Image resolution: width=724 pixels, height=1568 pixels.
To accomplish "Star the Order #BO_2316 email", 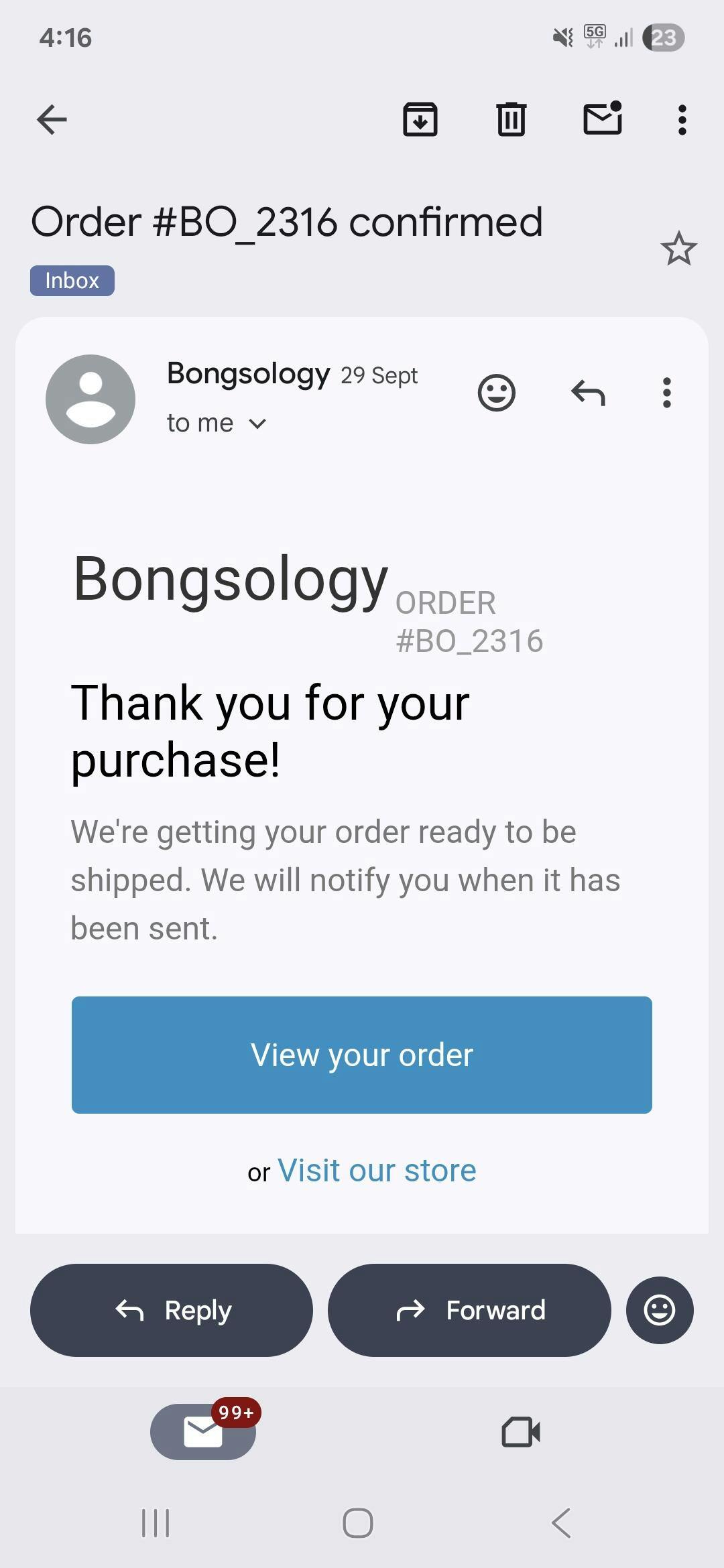I will point(678,249).
